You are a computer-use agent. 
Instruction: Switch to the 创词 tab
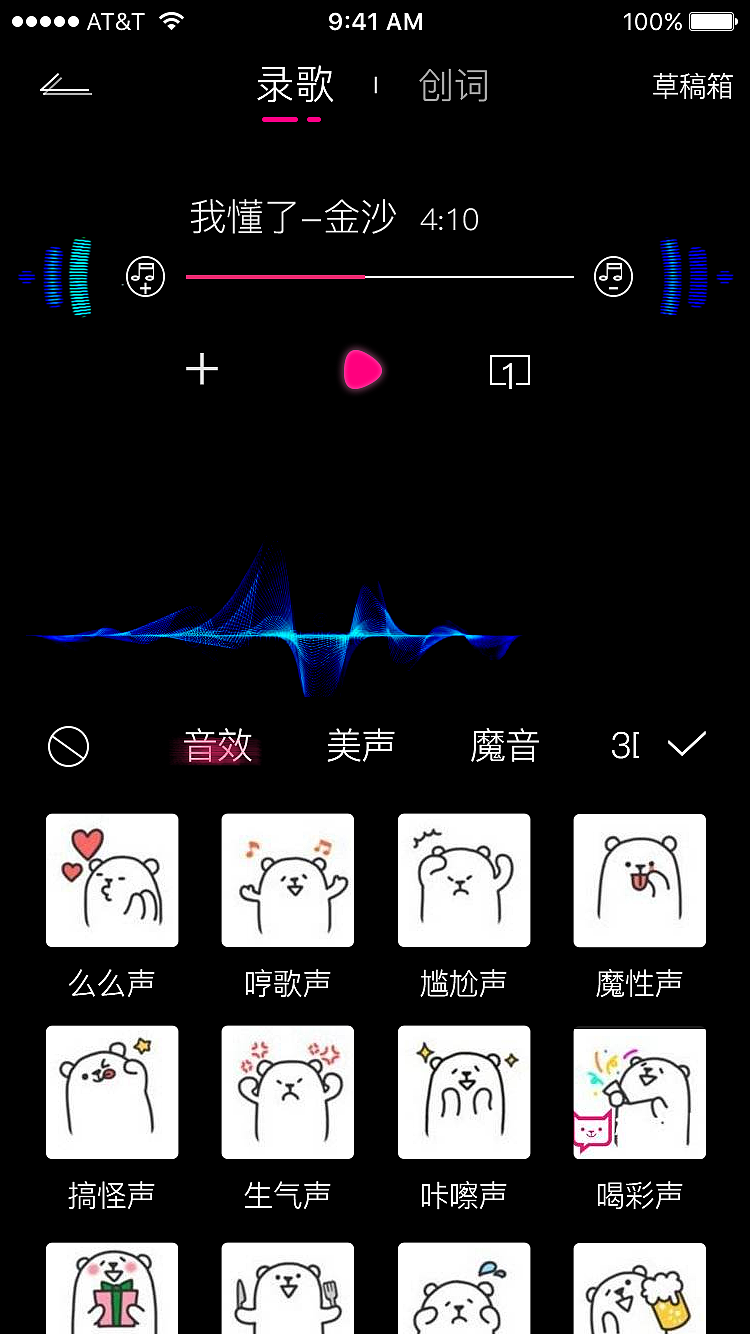[x=452, y=85]
